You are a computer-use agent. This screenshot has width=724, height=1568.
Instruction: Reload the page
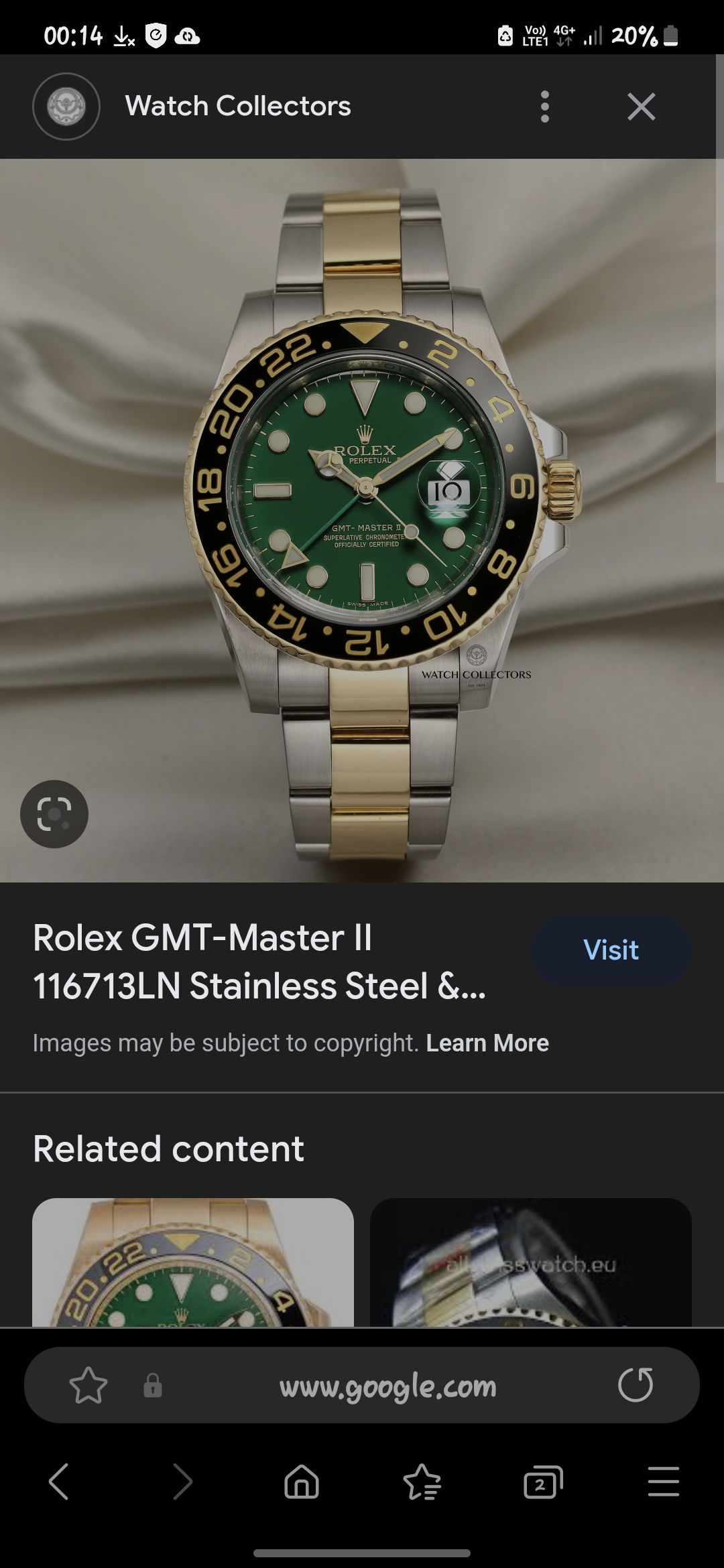pyautogui.click(x=636, y=1385)
